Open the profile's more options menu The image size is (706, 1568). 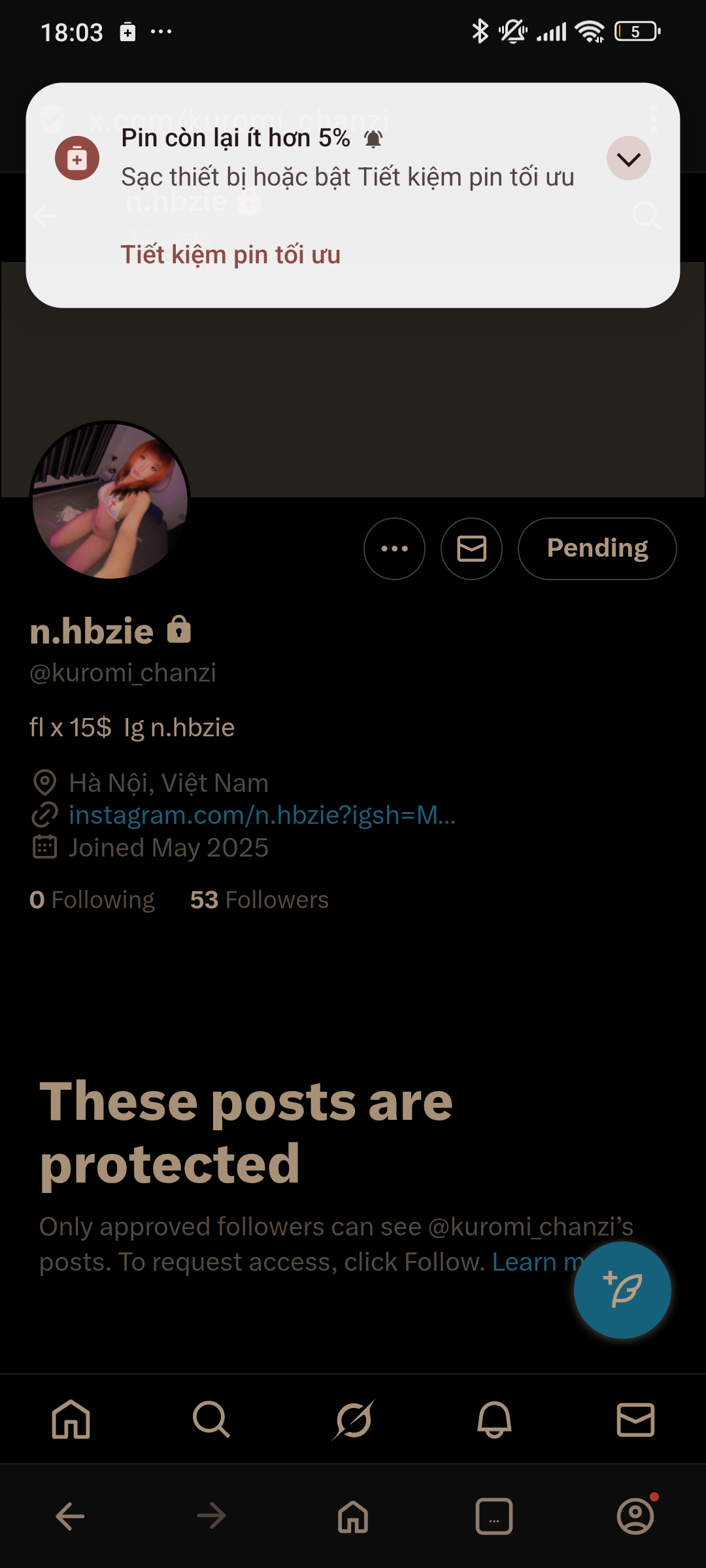[x=394, y=549]
